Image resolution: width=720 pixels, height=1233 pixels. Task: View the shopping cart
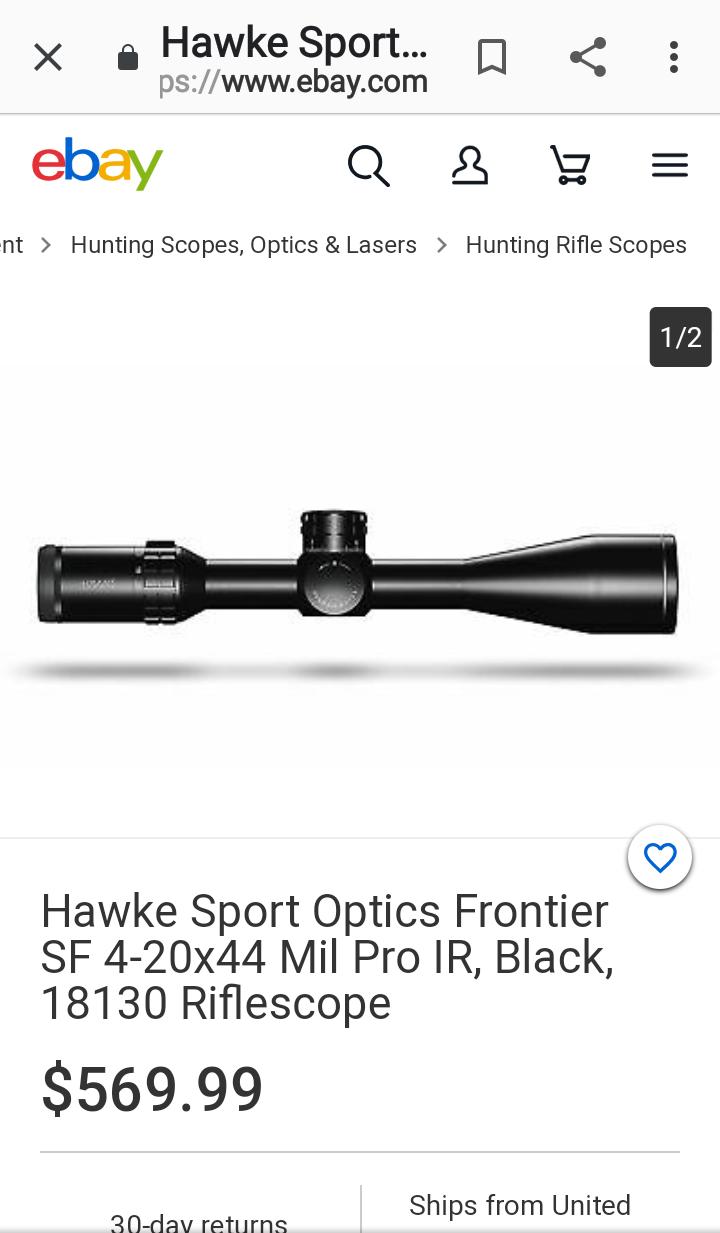(x=570, y=165)
